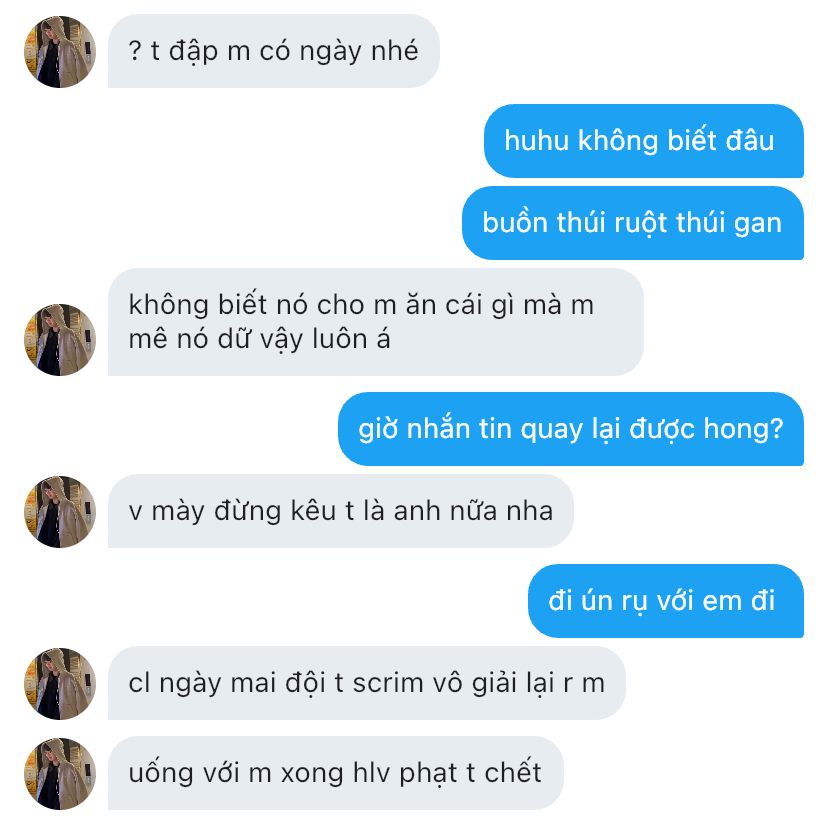Tap avatar next to "không biết nó cho m ăn" message
The width and height of the screenshot is (828, 823).
click(60, 340)
